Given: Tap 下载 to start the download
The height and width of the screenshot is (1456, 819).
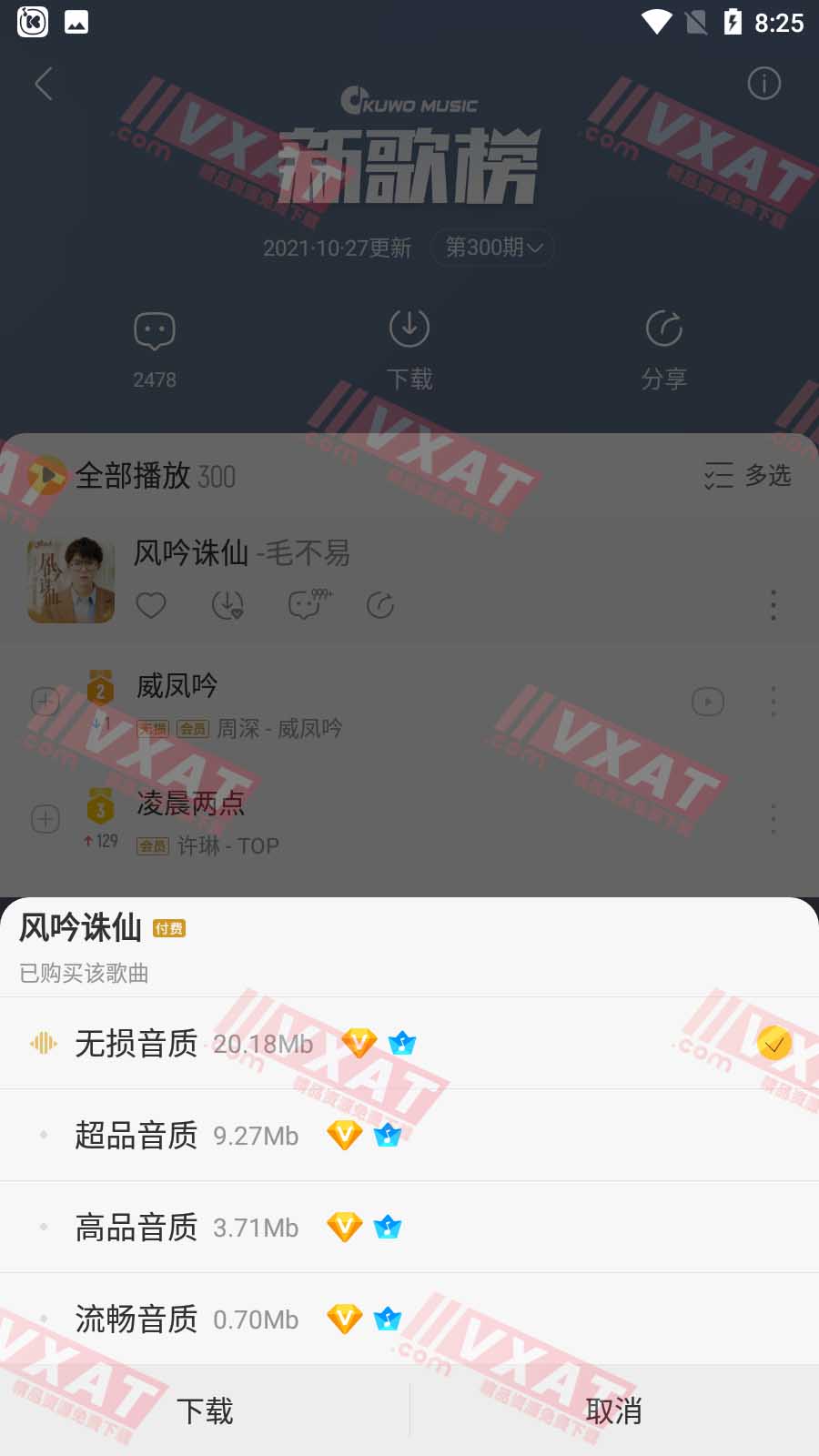Looking at the screenshot, I should pyautogui.click(x=205, y=1410).
